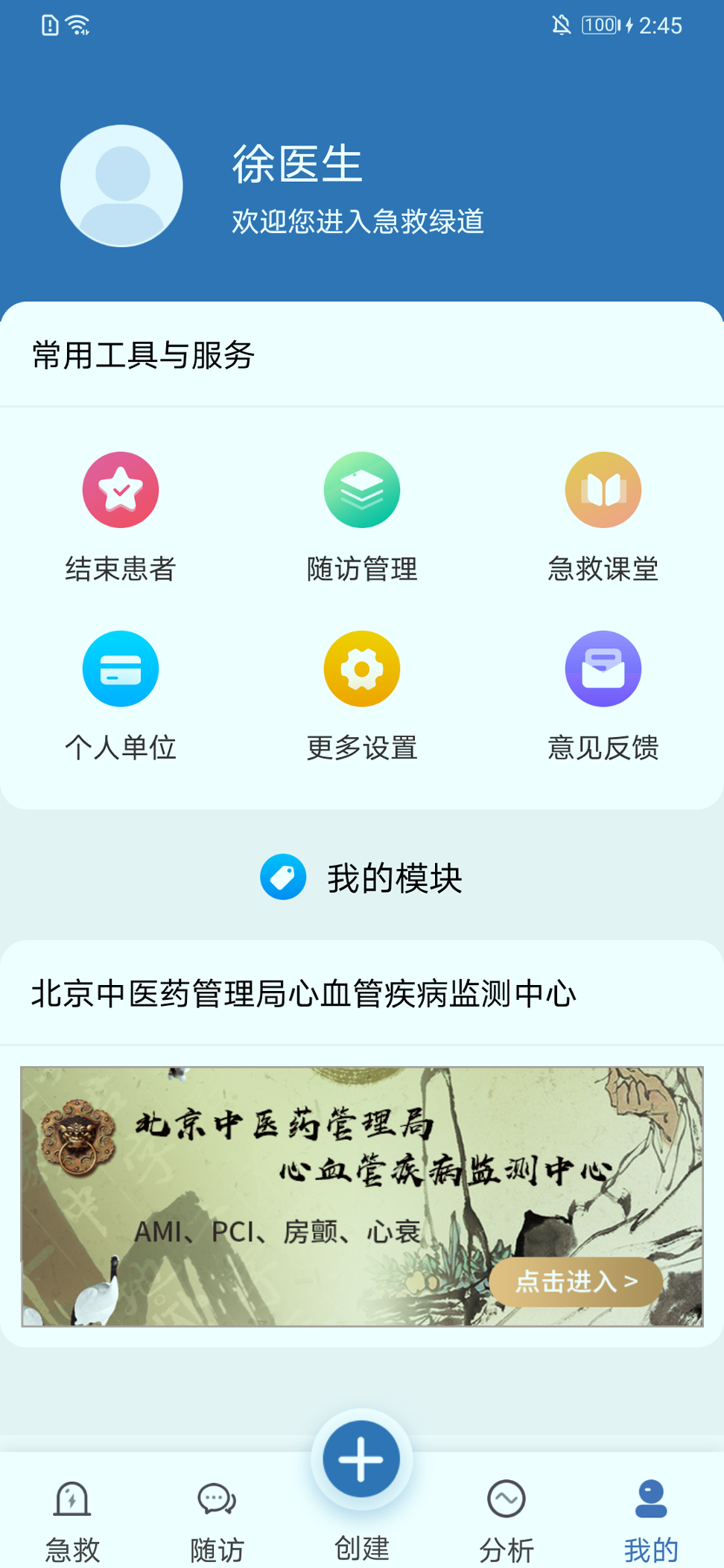Open 随访管理 via its green icon
Viewport: 724px width, 1568px height.
click(x=361, y=489)
